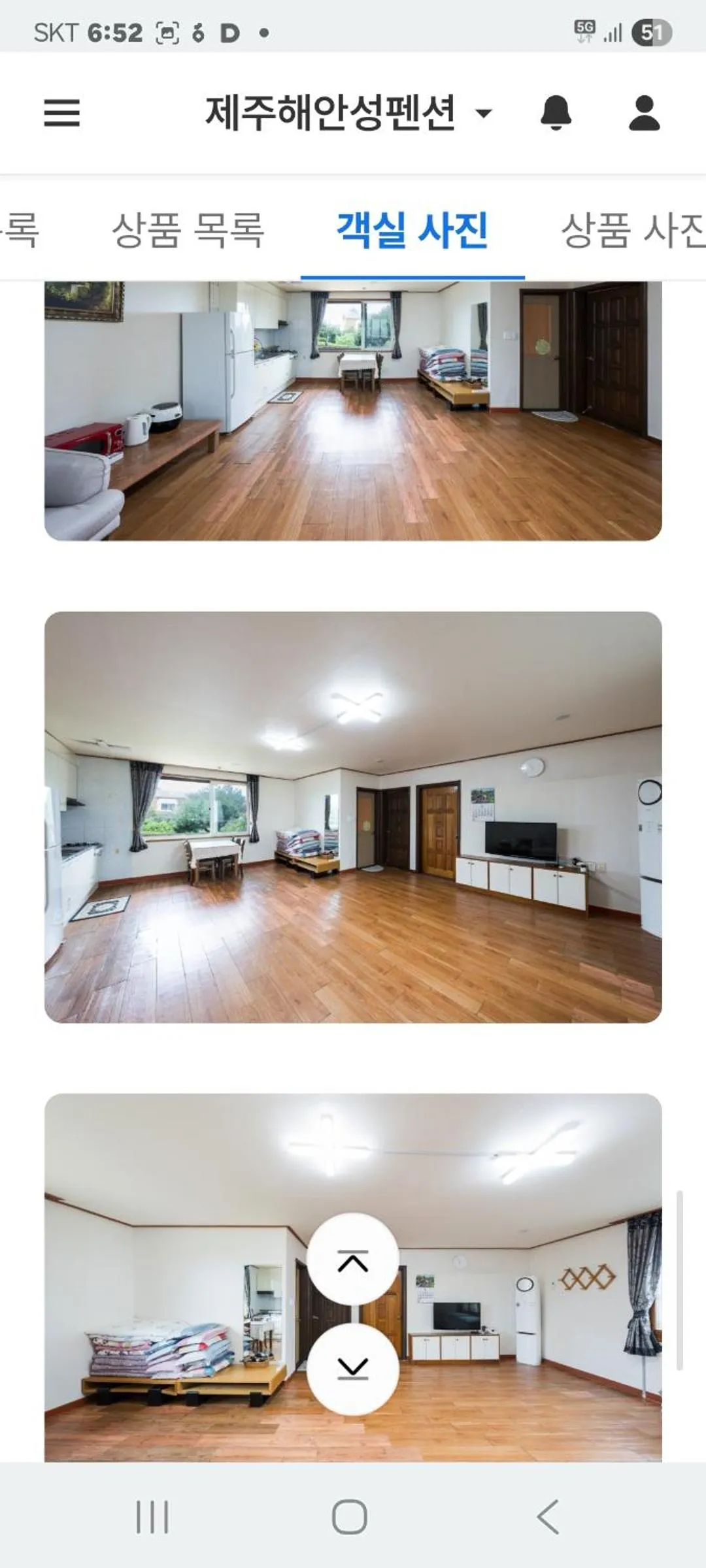The height and width of the screenshot is (1568, 706).
Task: View the room photo showing the TV cabinet
Action: tap(353, 817)
